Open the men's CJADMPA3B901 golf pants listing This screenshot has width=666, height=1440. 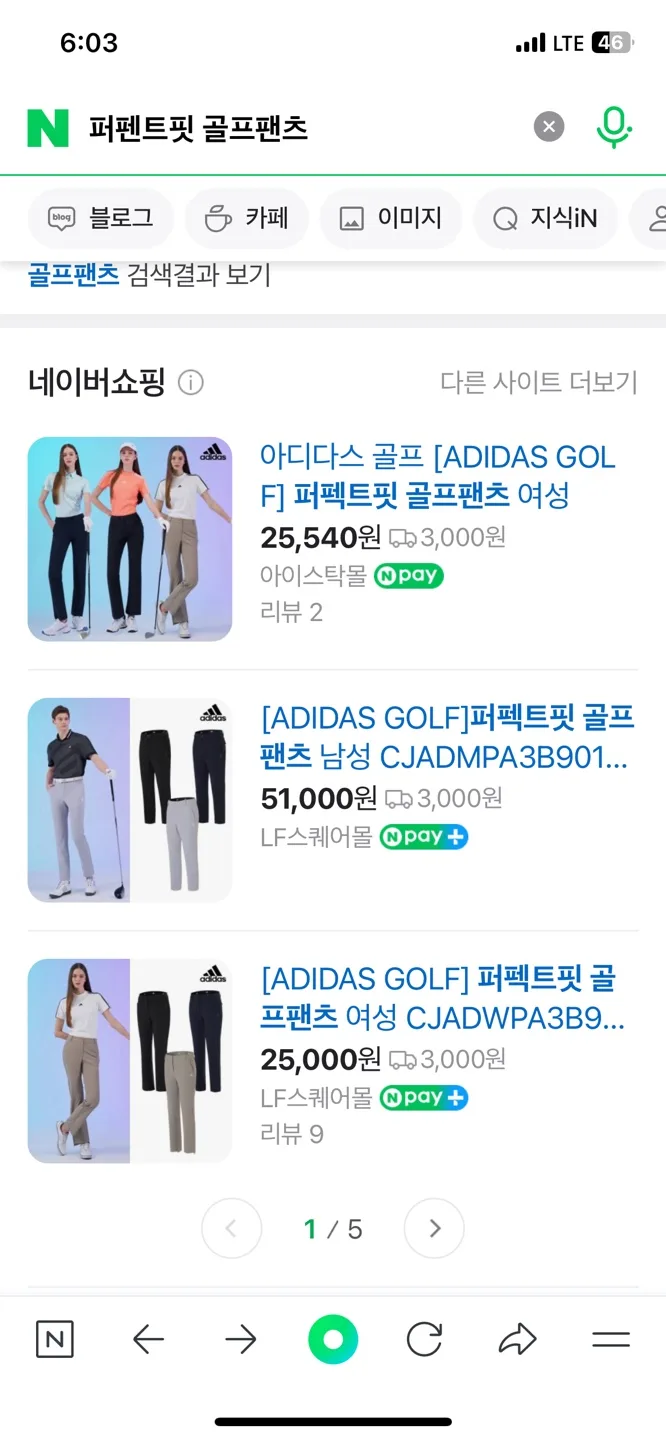[446, 737]
